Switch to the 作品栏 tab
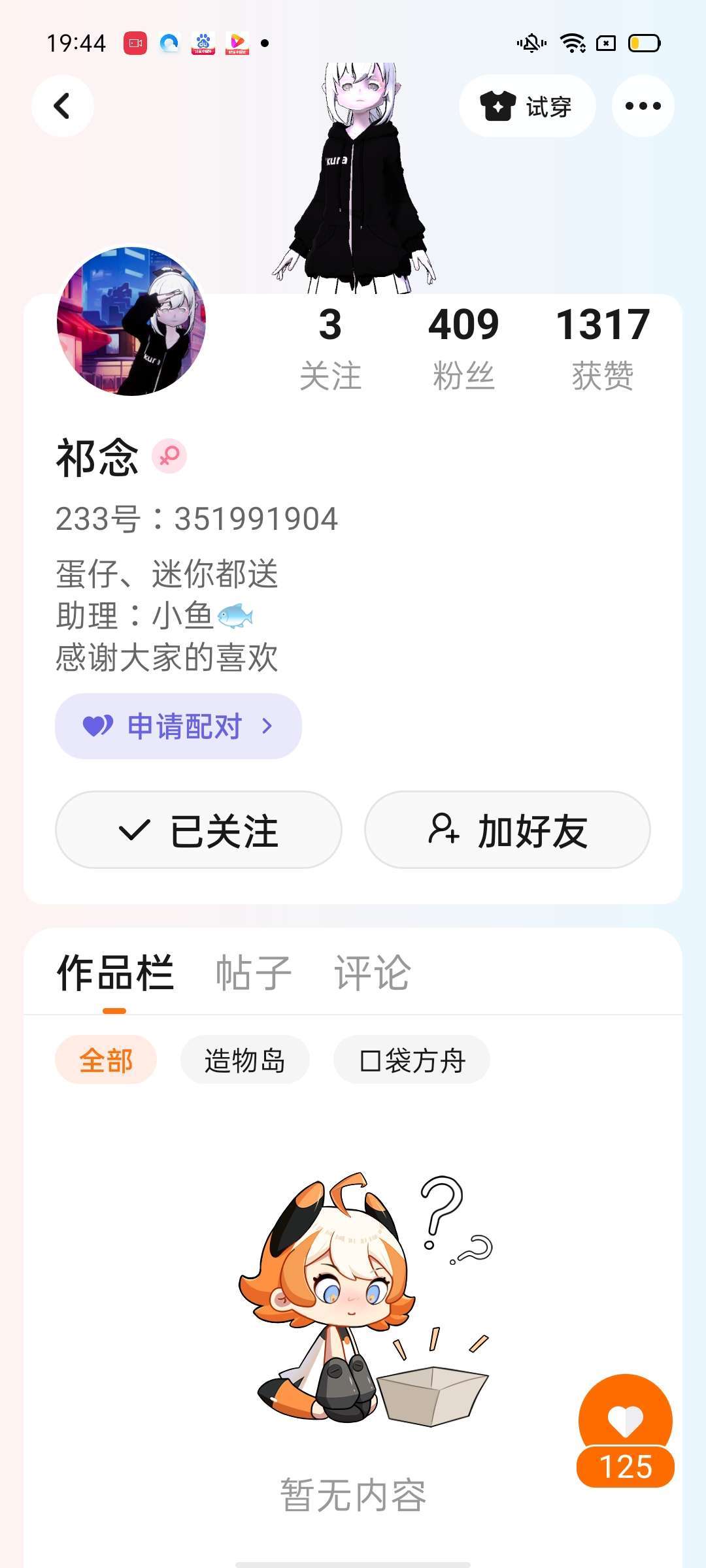The height and width of the screenshot is (1568, 706). [x=115, y=973]
